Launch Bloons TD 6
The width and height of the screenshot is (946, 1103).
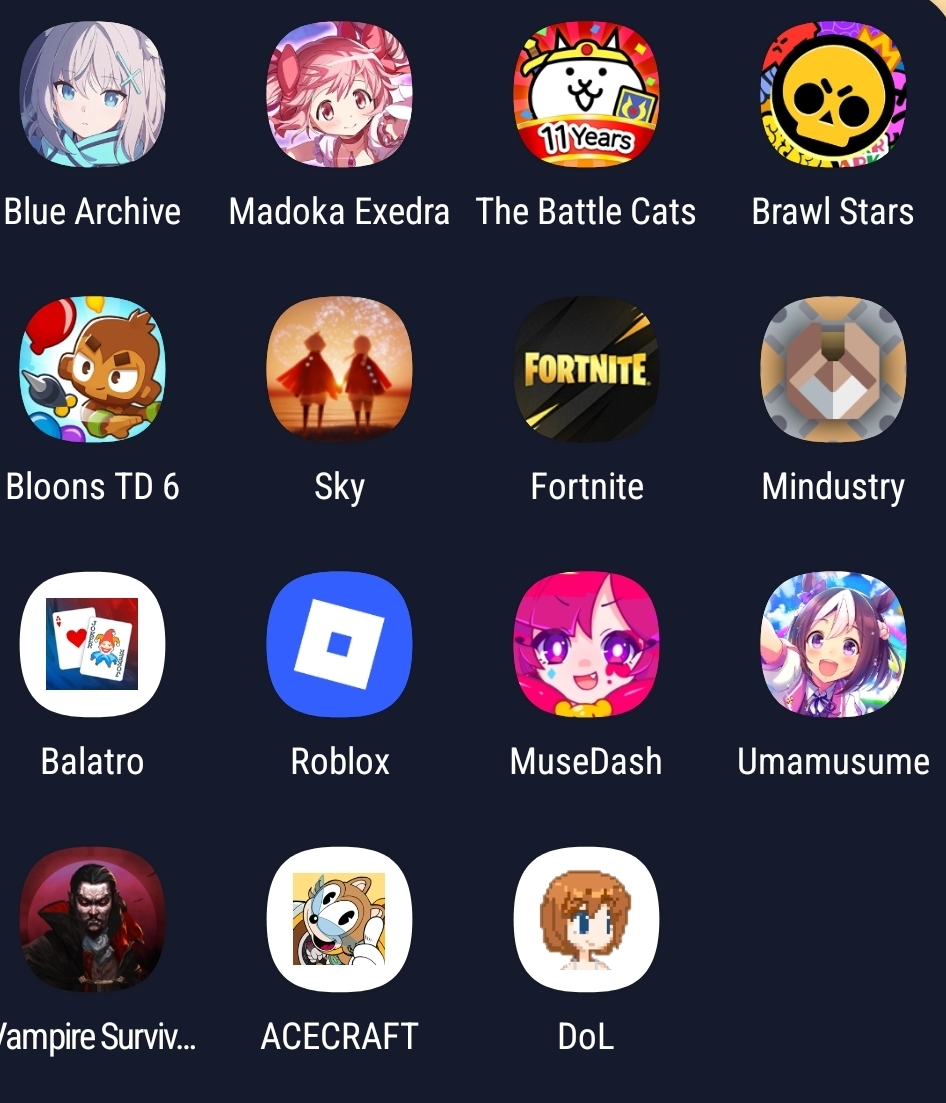coord(92,369)
